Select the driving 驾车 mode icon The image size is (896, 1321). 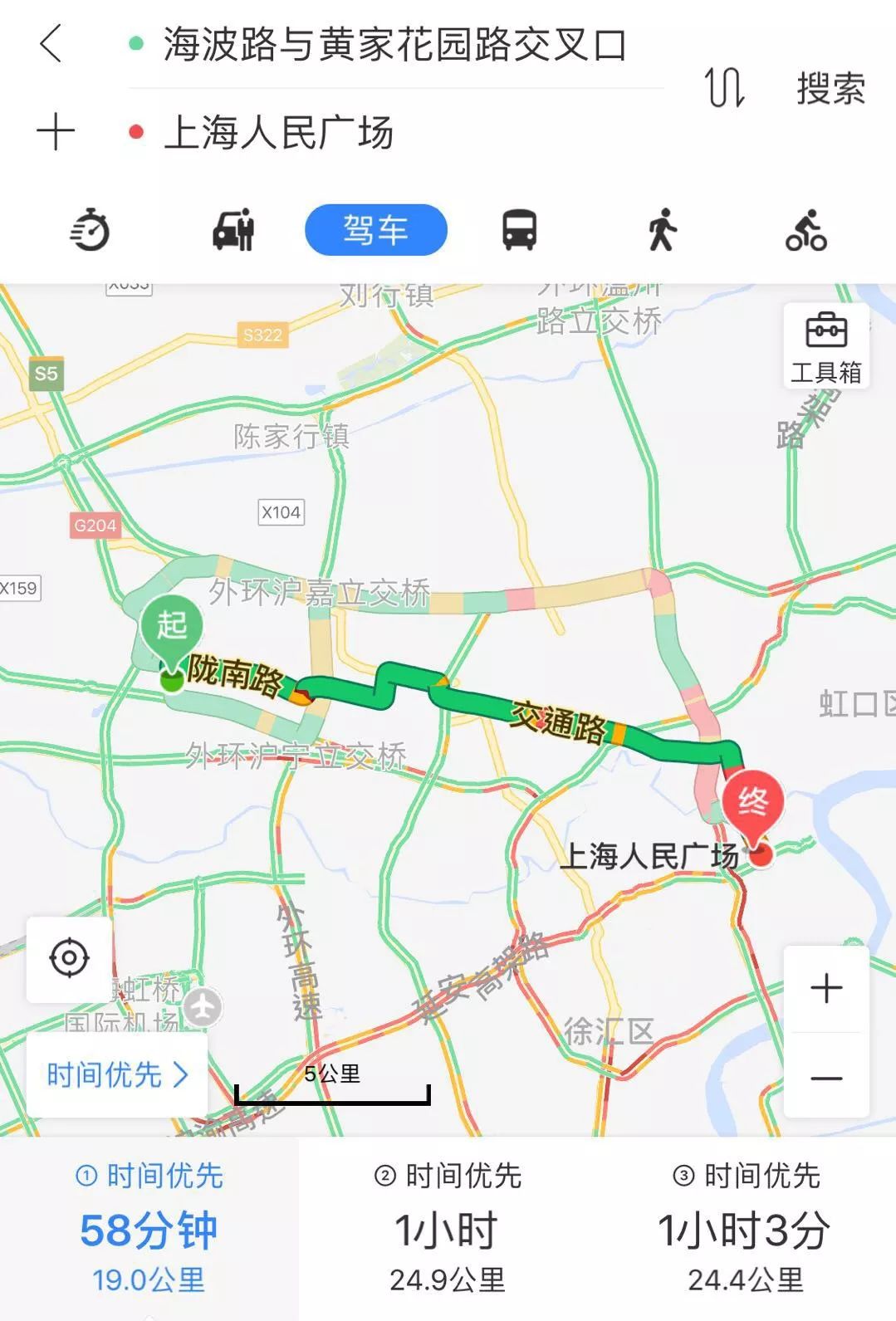[x=377, y=230]
